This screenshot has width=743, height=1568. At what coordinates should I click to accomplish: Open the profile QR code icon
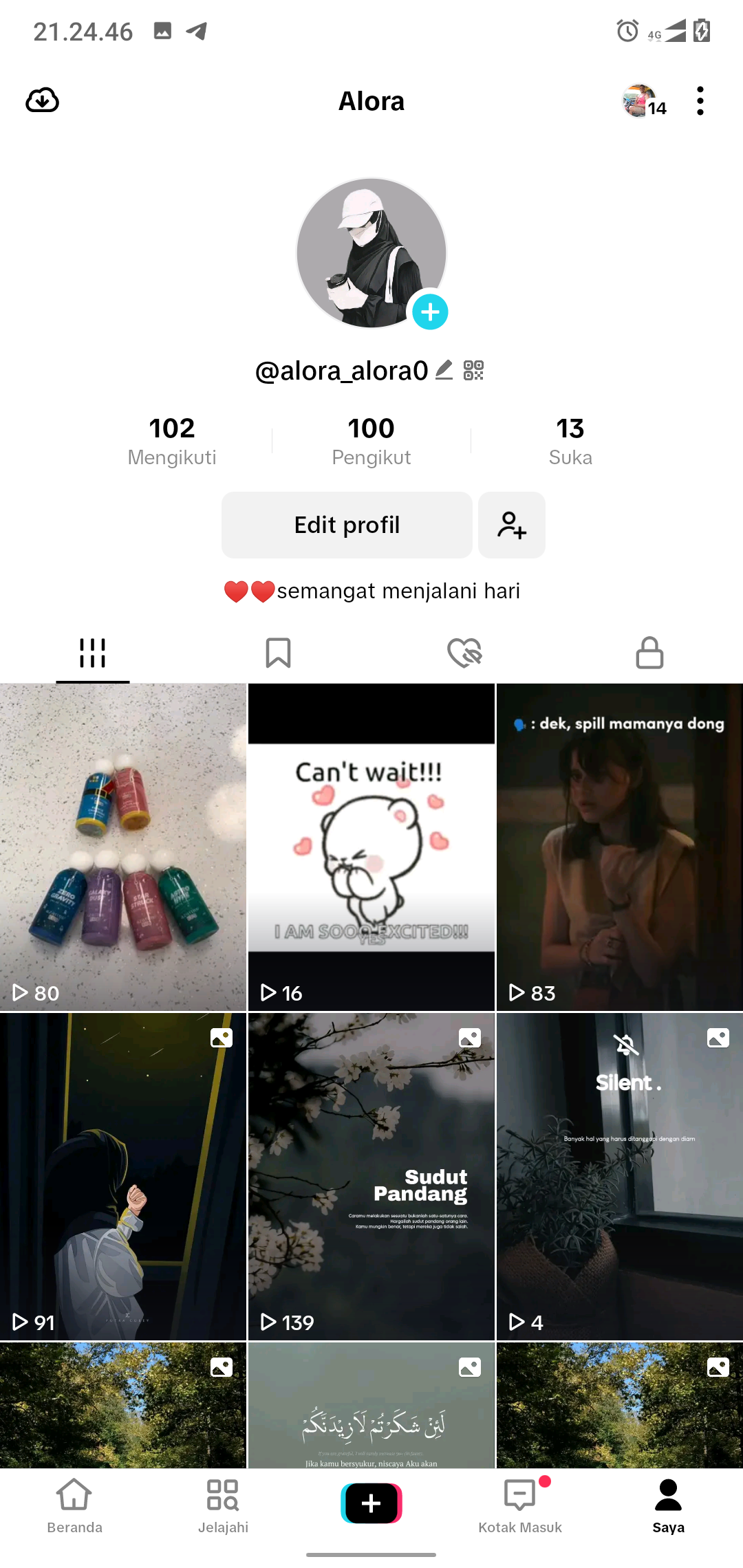pos(473,370)
